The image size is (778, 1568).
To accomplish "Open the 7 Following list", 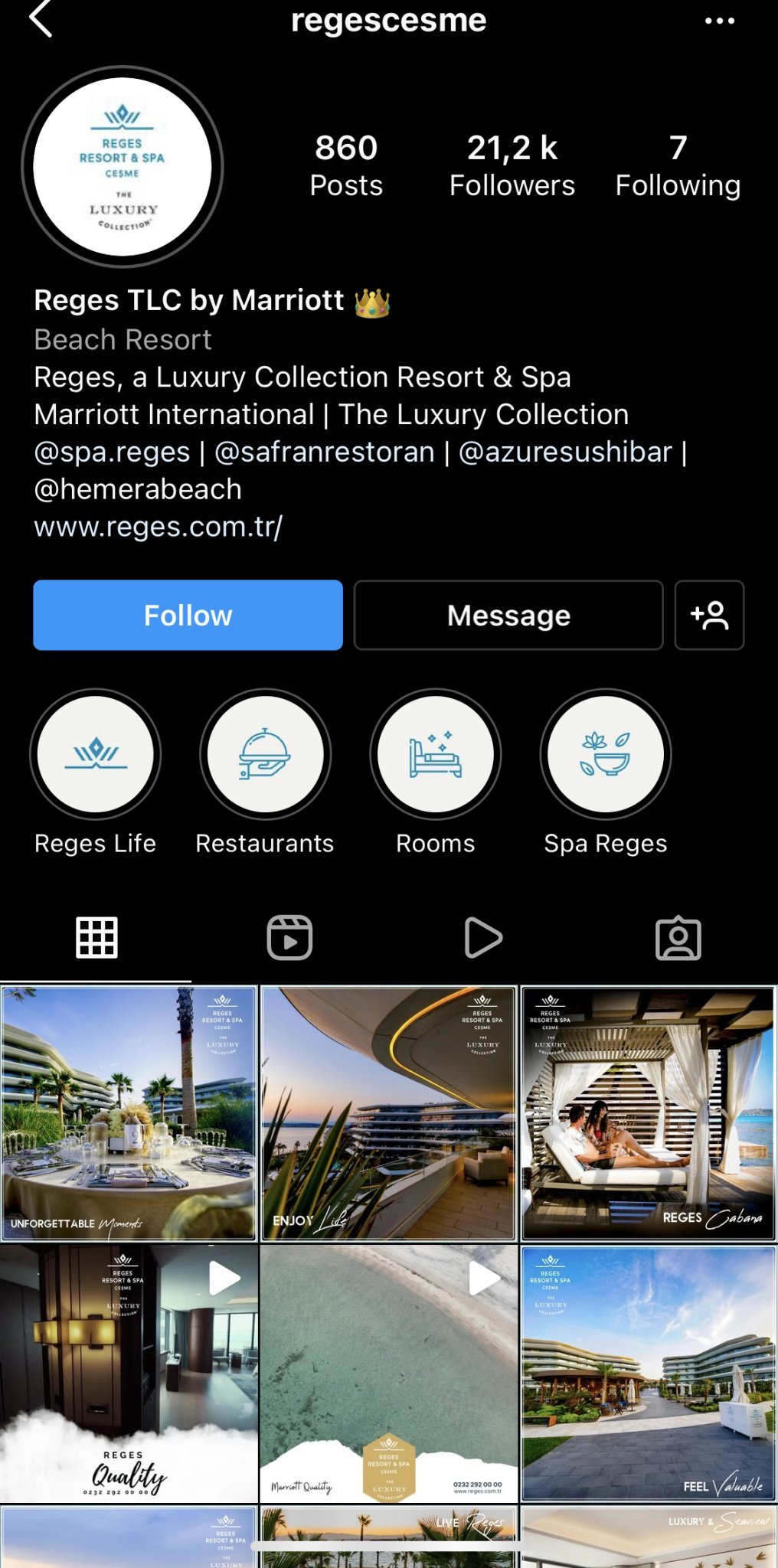I will click(678, 165).
